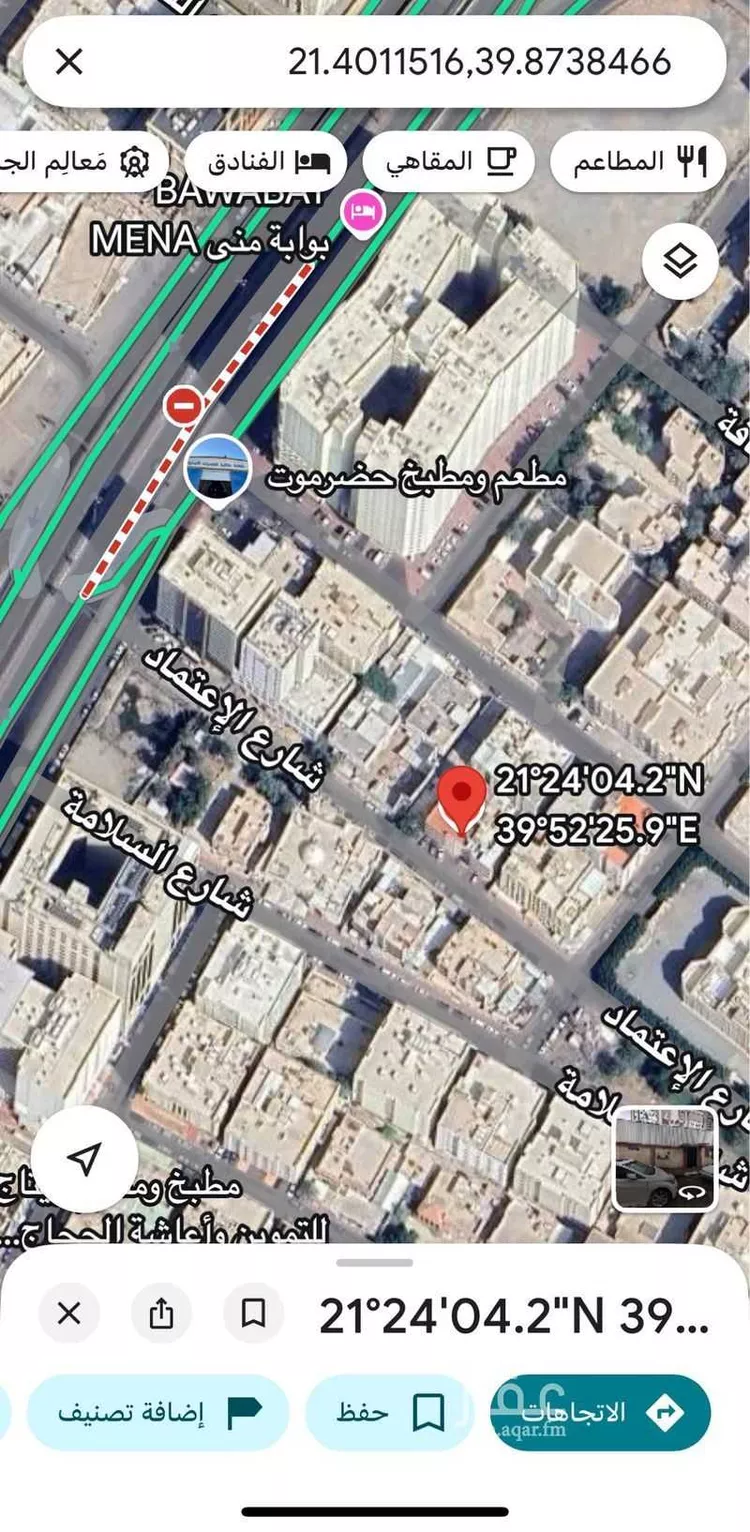
Task: Close the dropped pin bottom sheet
Action: pyautogui.click(x=69, y=1313)
